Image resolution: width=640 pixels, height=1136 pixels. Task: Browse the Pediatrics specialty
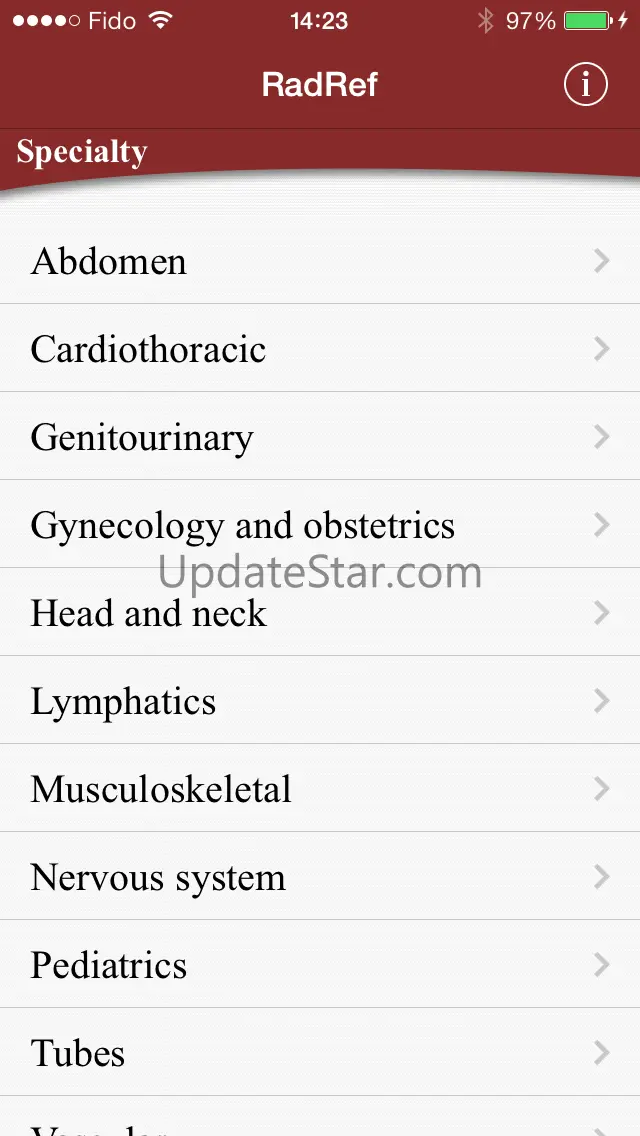tap(320, 965)
